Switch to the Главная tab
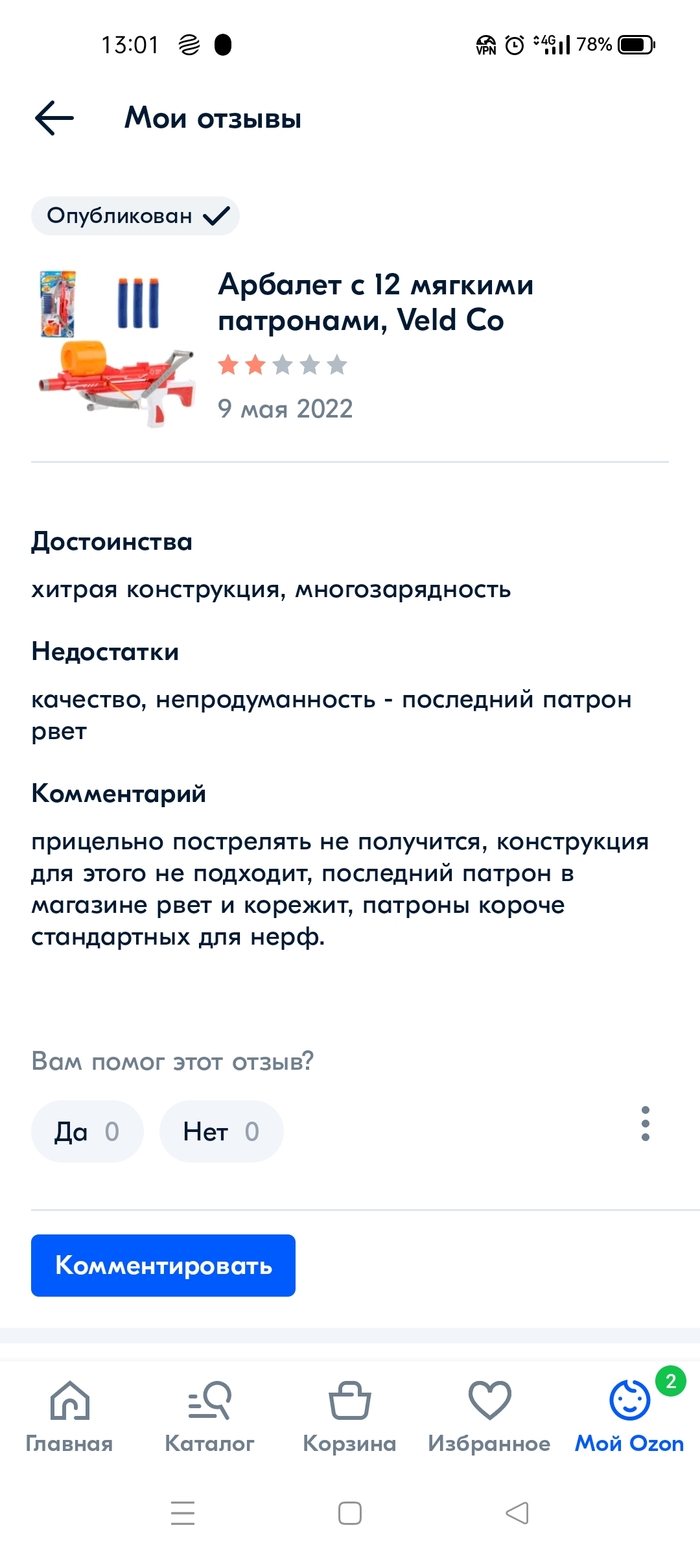The width and height of the screenshot is (700, 1556). [69, 1417]
